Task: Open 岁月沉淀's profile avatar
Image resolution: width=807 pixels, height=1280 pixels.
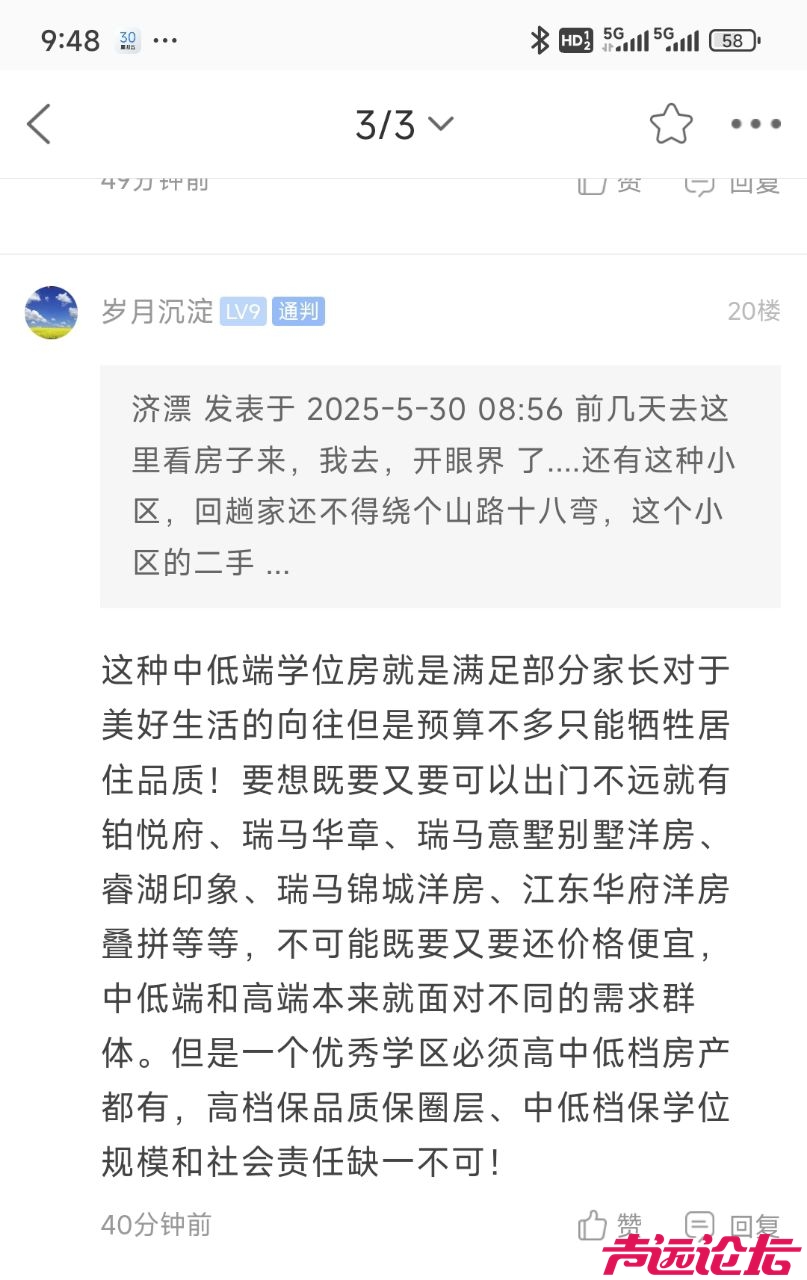Action: pyautogui.click(x=51, y=312)
